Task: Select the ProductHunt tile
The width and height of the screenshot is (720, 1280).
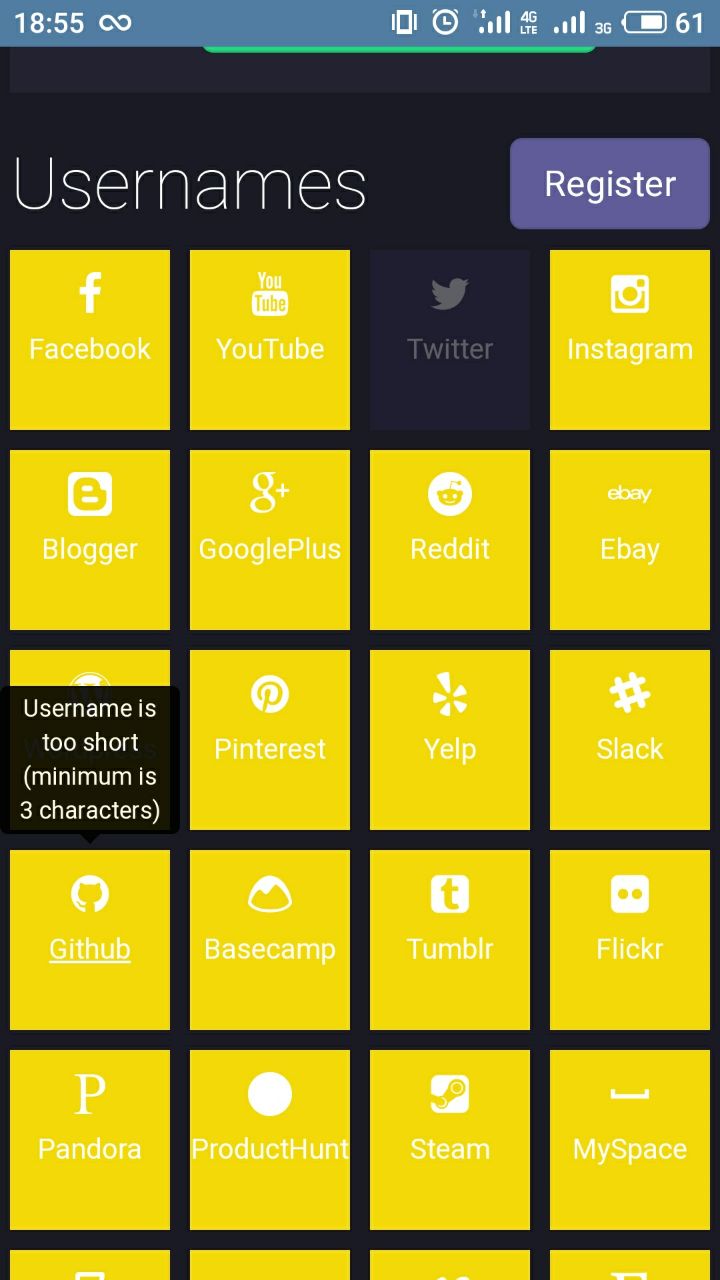Action: click(x=270, y=1140)
